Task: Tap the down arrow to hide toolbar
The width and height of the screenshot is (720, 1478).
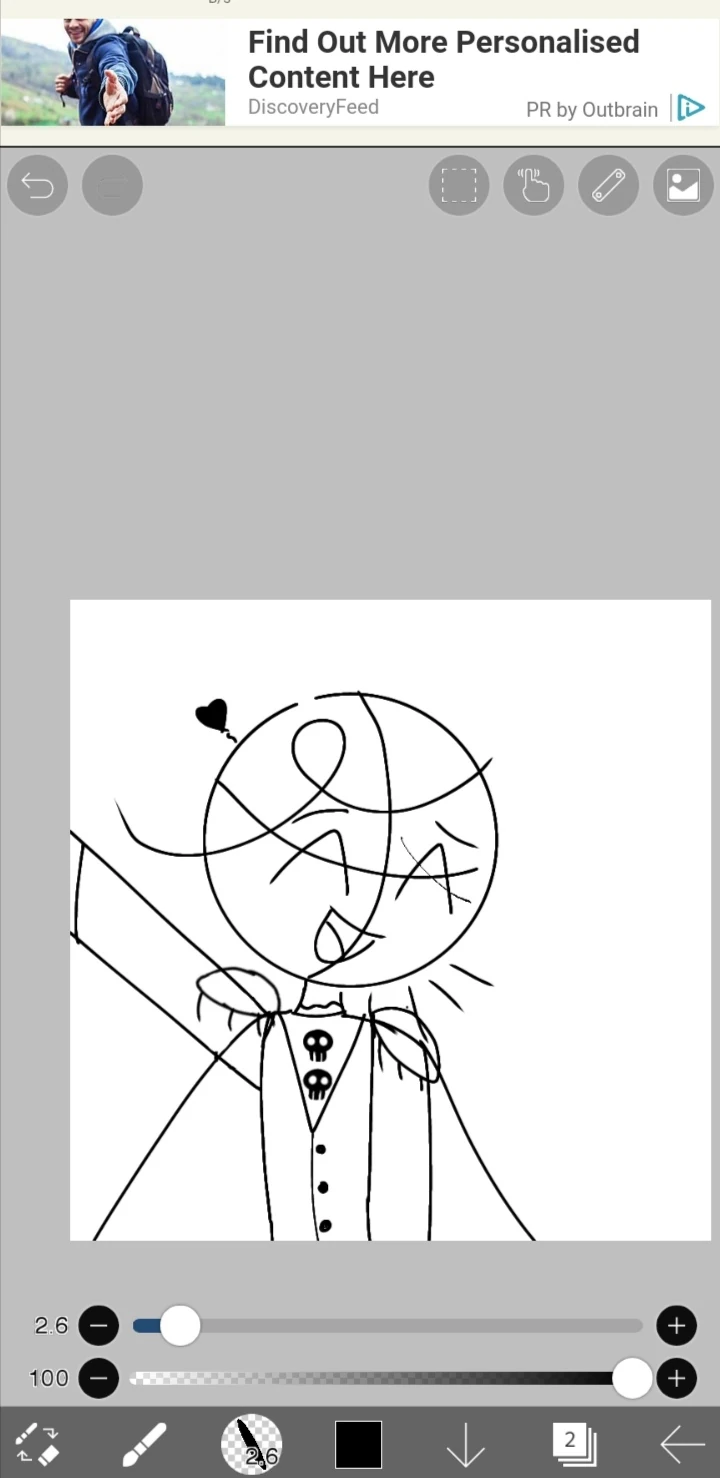Action: tap(465, 1445)
